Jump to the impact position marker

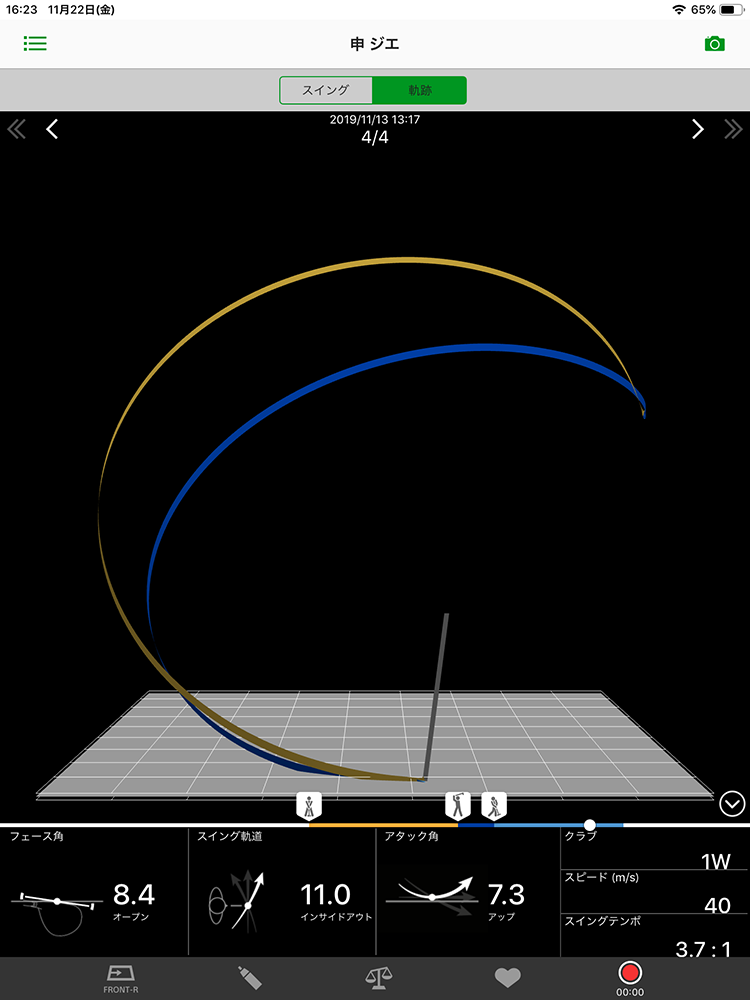(494, 805)
